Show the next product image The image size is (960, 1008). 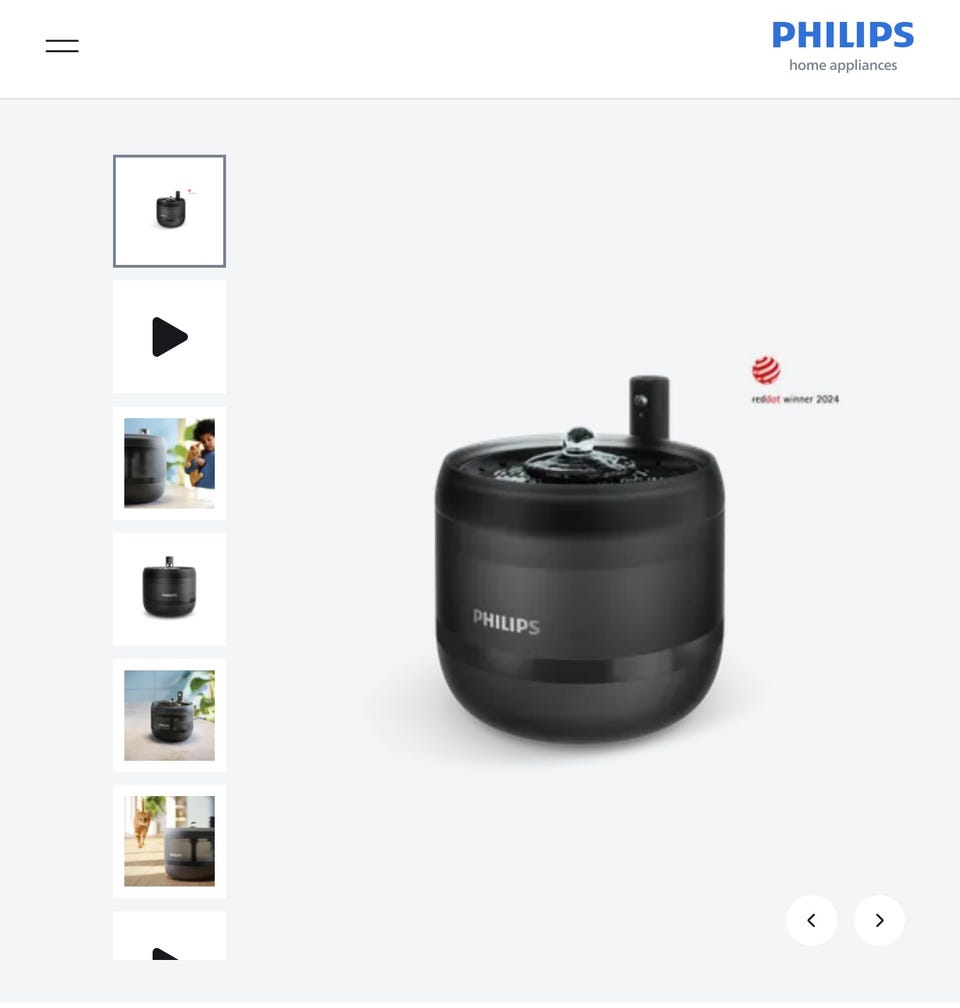point(879,920)
